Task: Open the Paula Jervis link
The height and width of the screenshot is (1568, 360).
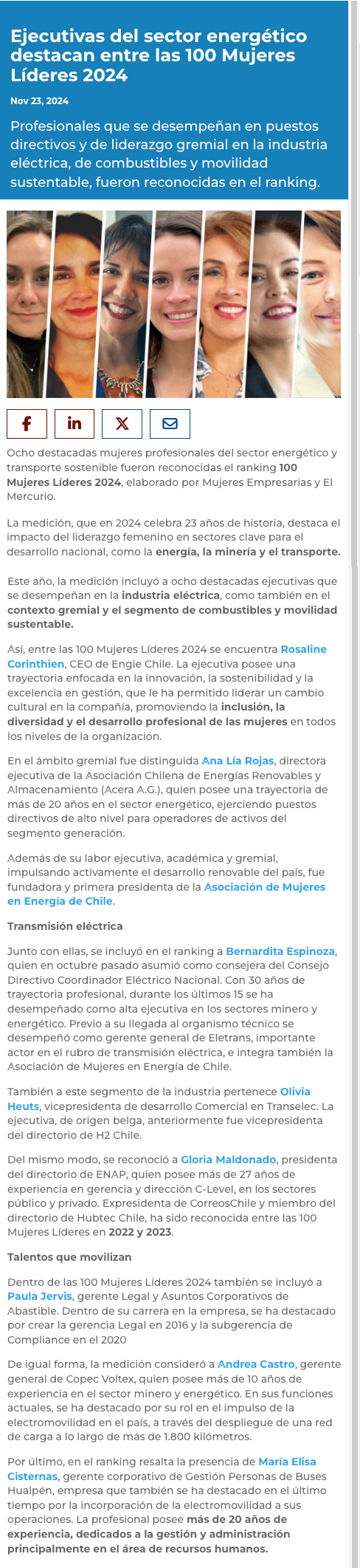Action: 40,1296
